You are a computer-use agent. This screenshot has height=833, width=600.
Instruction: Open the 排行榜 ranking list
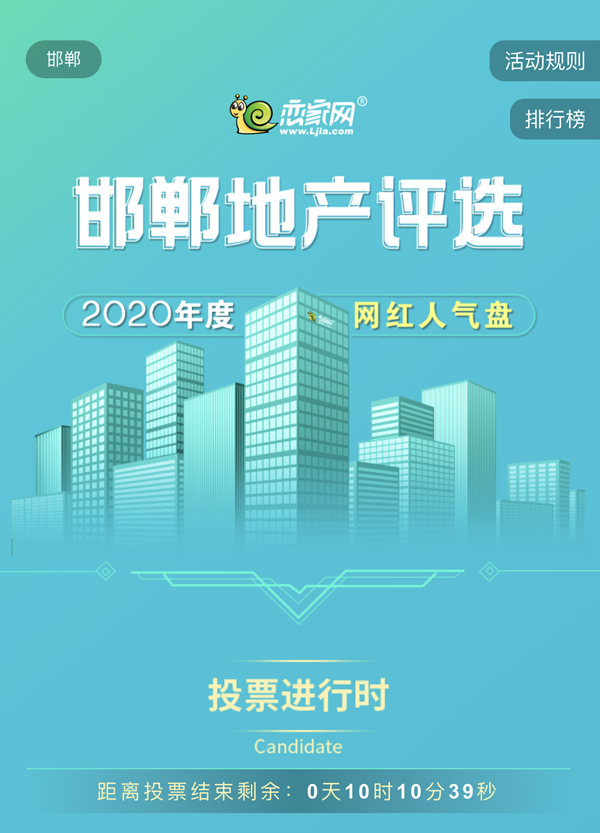[x=555, y=119]
